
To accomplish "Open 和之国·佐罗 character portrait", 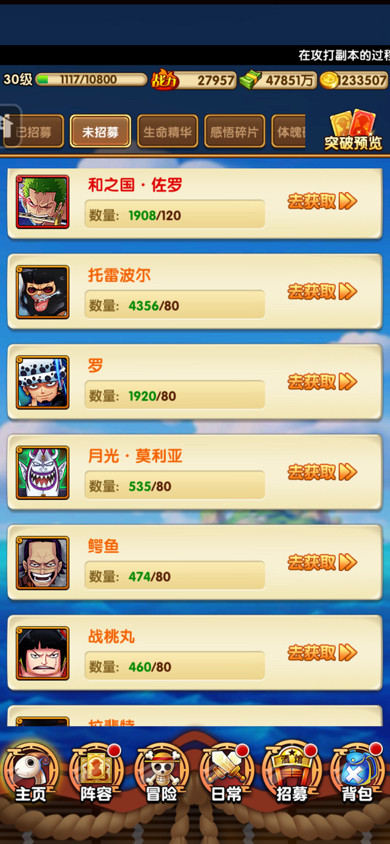I will click(42, 202).
